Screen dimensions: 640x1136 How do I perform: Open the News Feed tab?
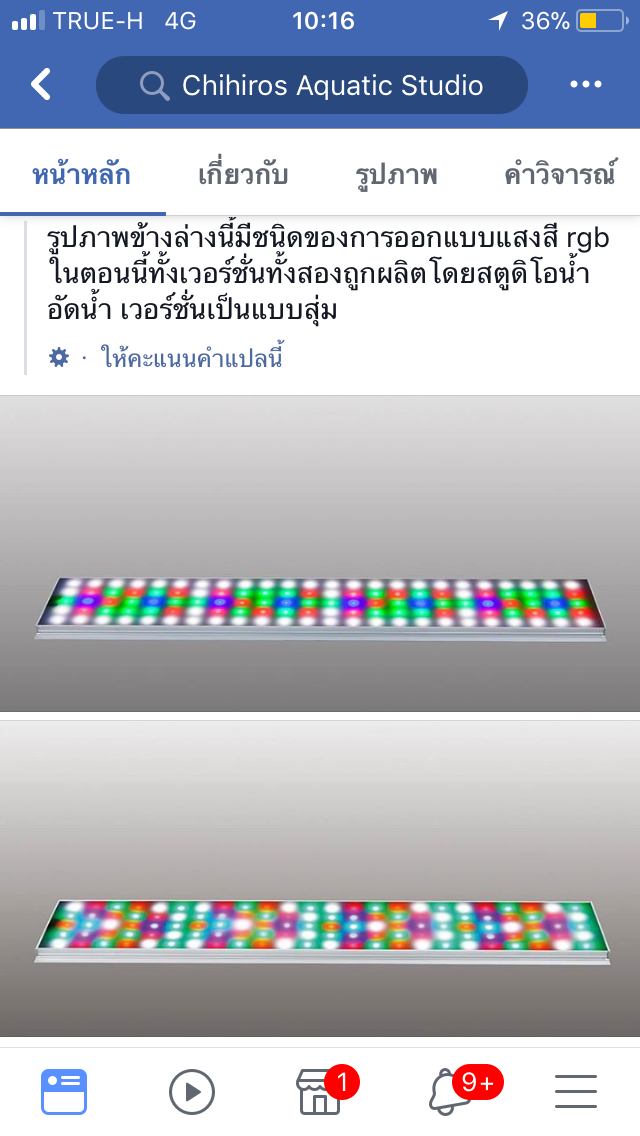point(64,1092)
